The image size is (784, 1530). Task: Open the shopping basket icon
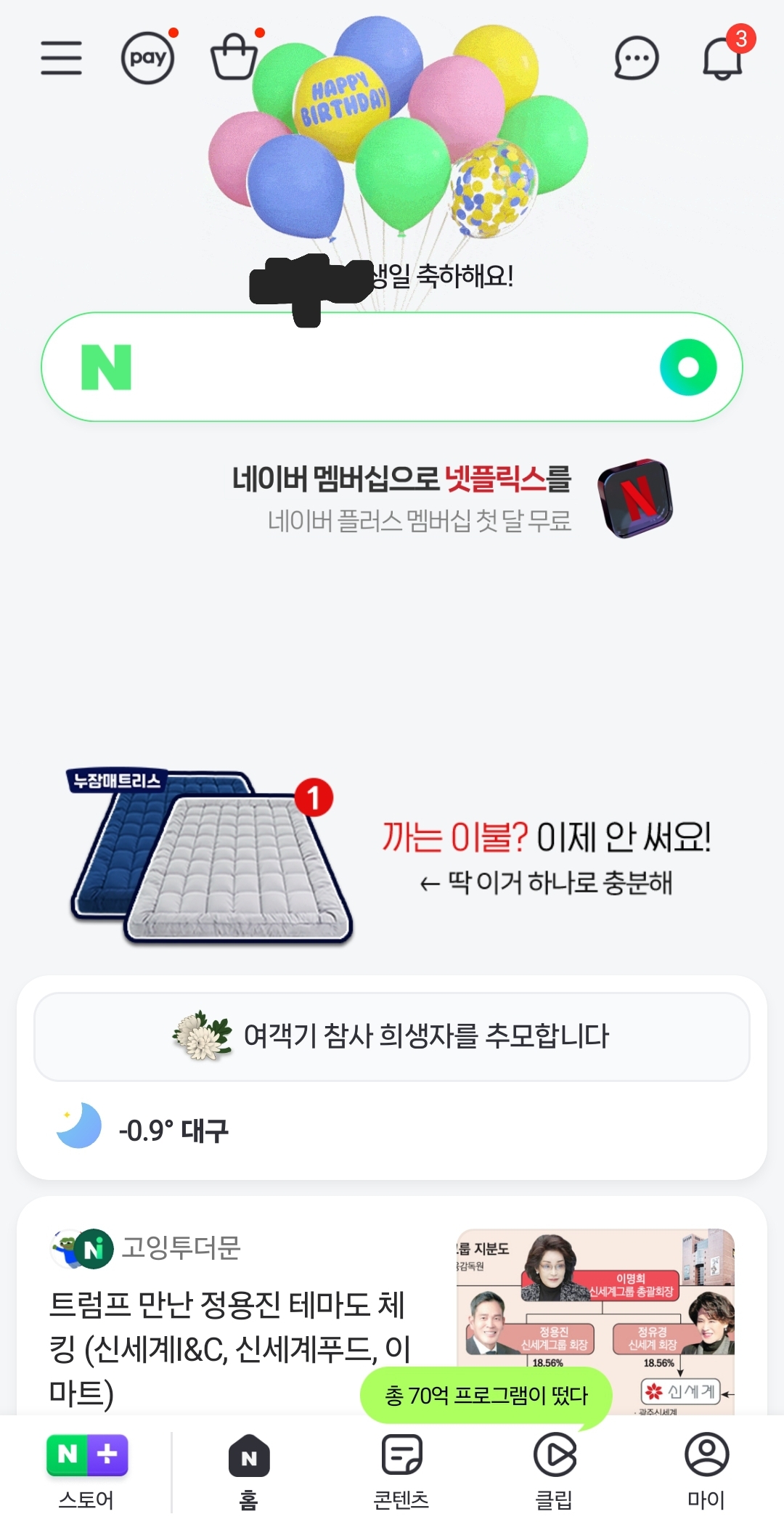click(234, 57)
